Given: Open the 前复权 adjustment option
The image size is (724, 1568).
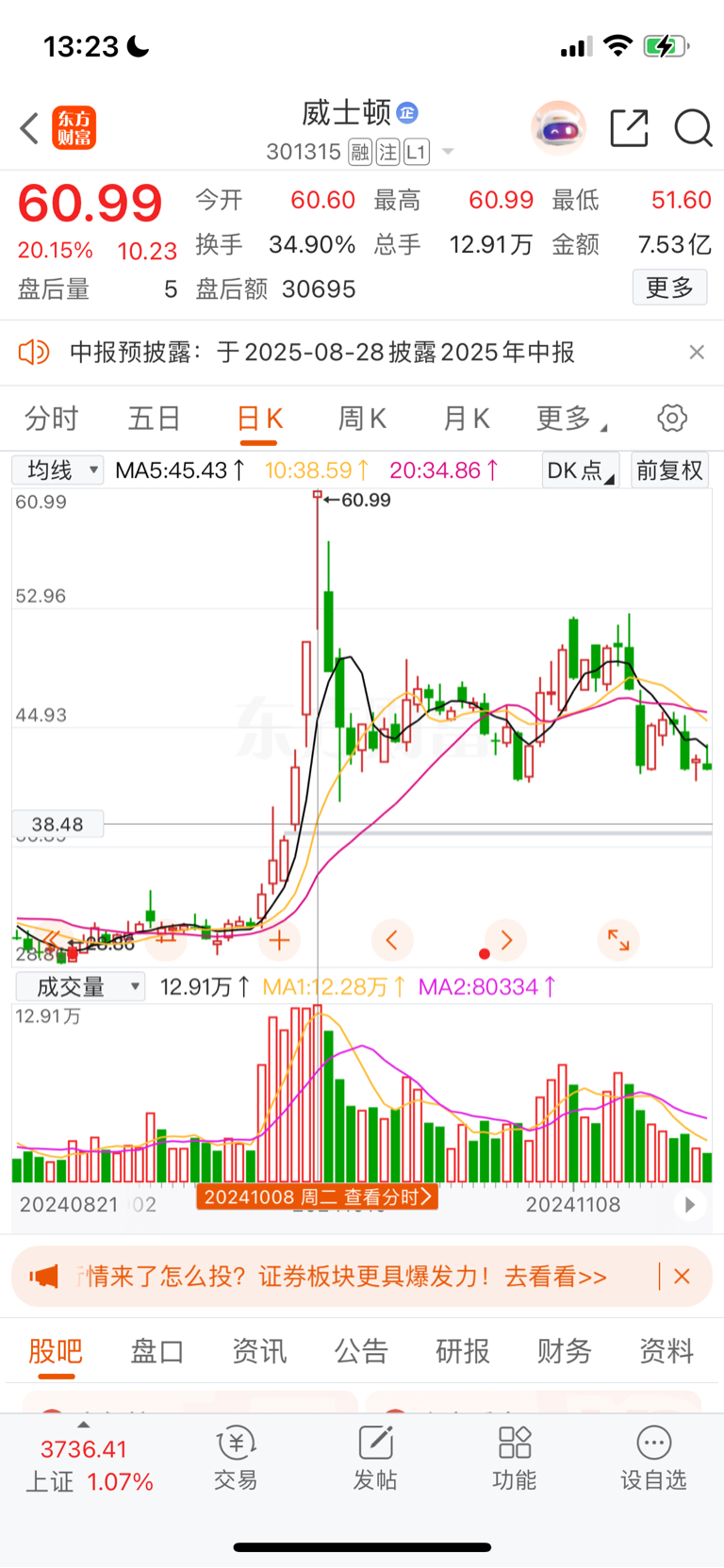Looking at the screenshot, I should pos(669,470).
